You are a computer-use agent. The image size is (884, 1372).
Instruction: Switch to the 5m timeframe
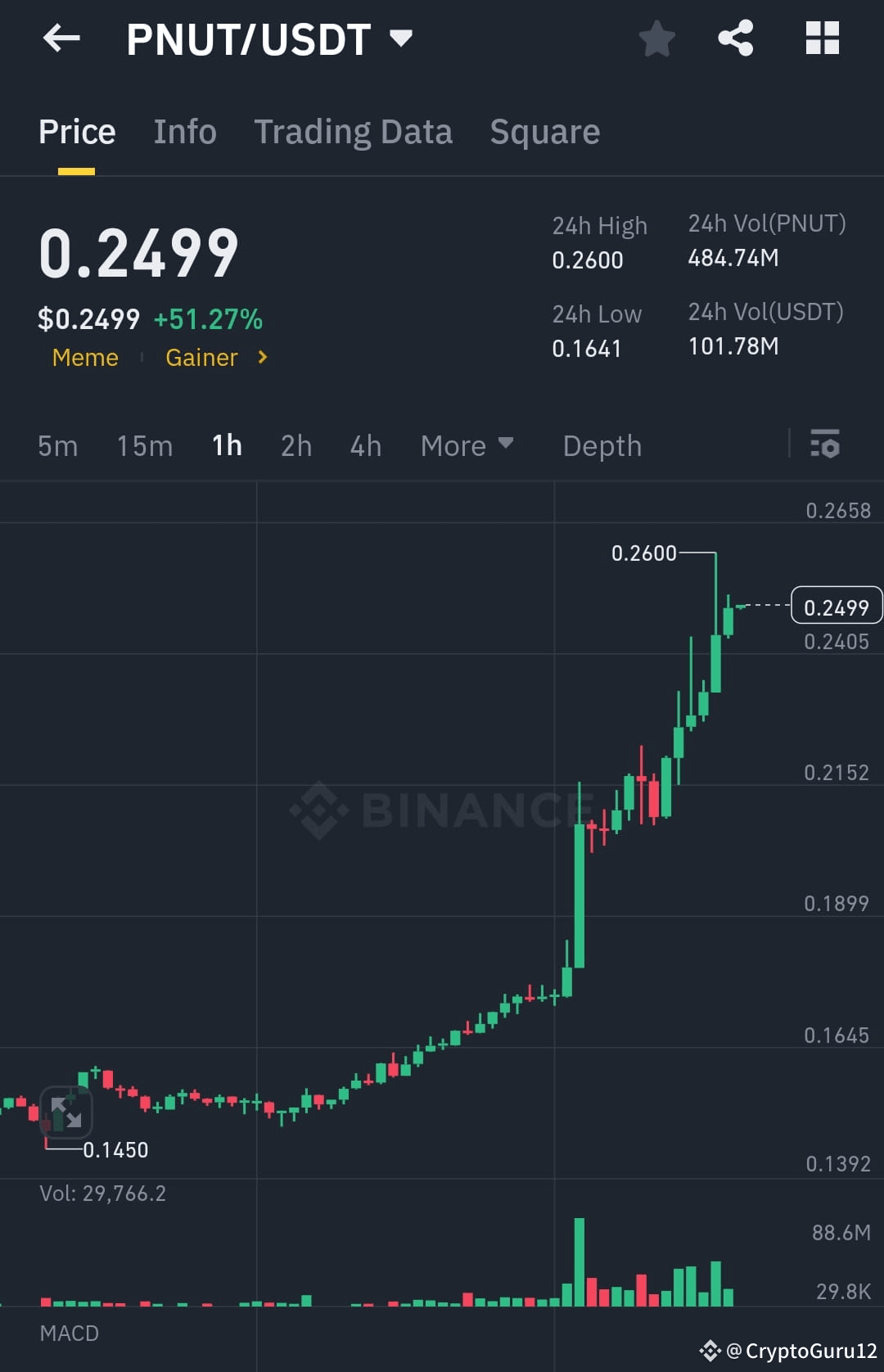coord(57,445)
